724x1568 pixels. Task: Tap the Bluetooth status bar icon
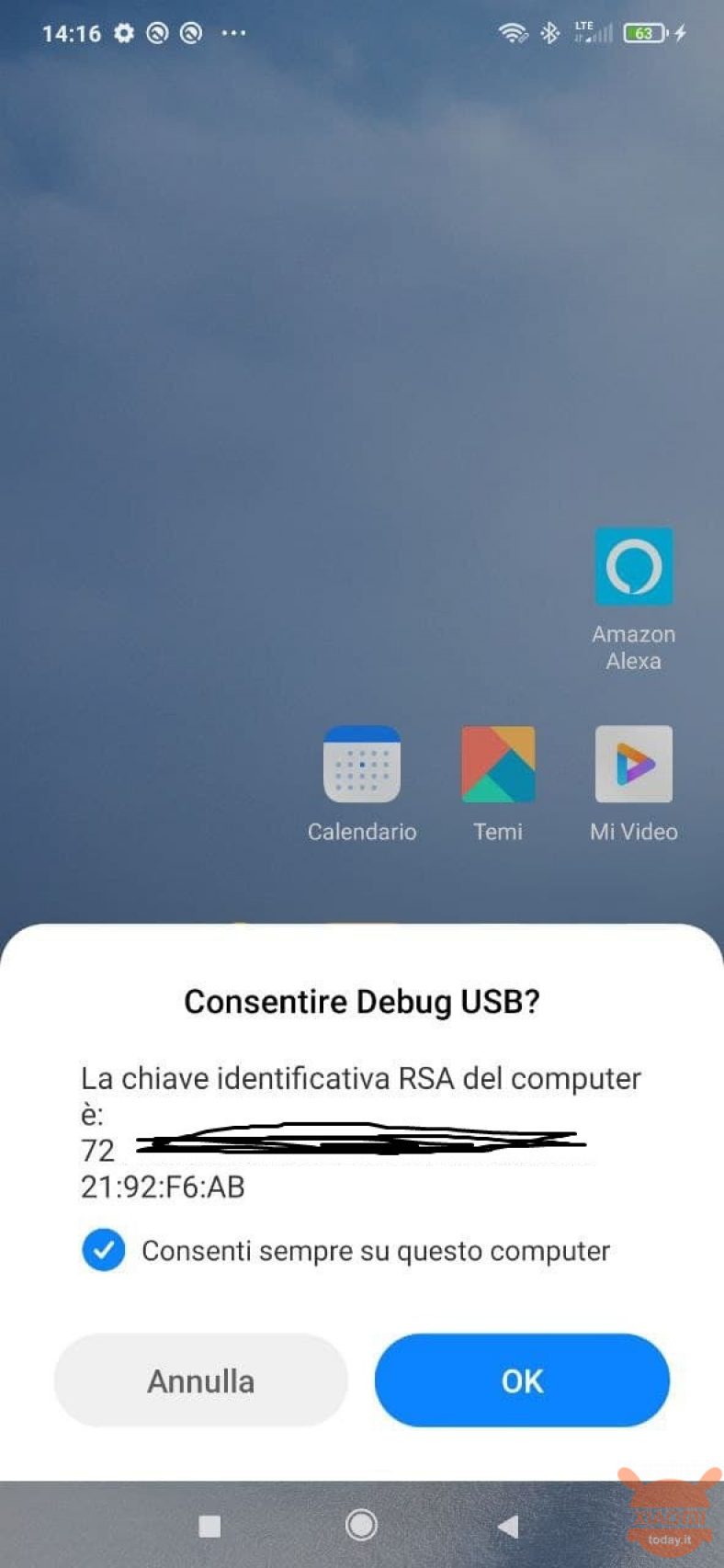click(549, 33)
